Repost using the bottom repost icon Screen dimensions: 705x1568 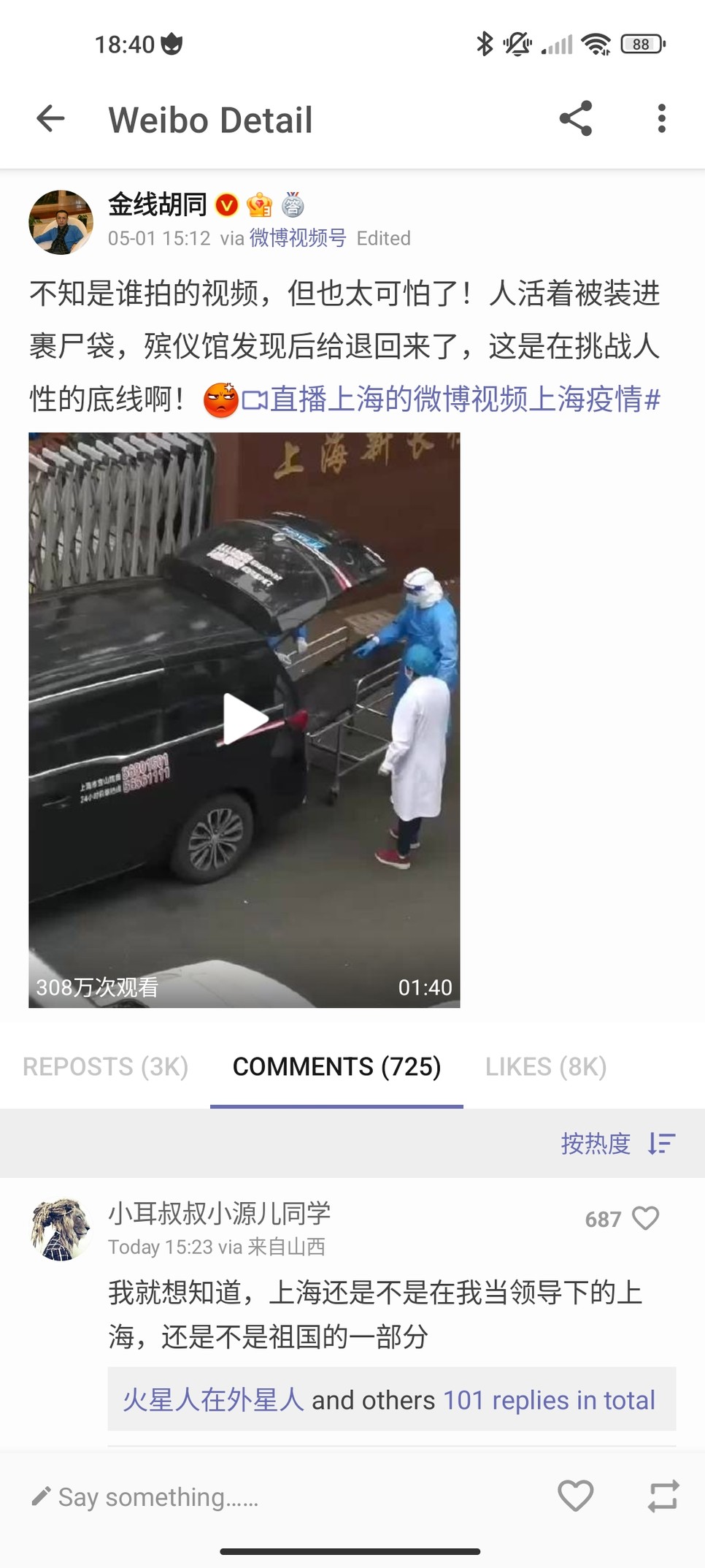tap(663, 1496)
